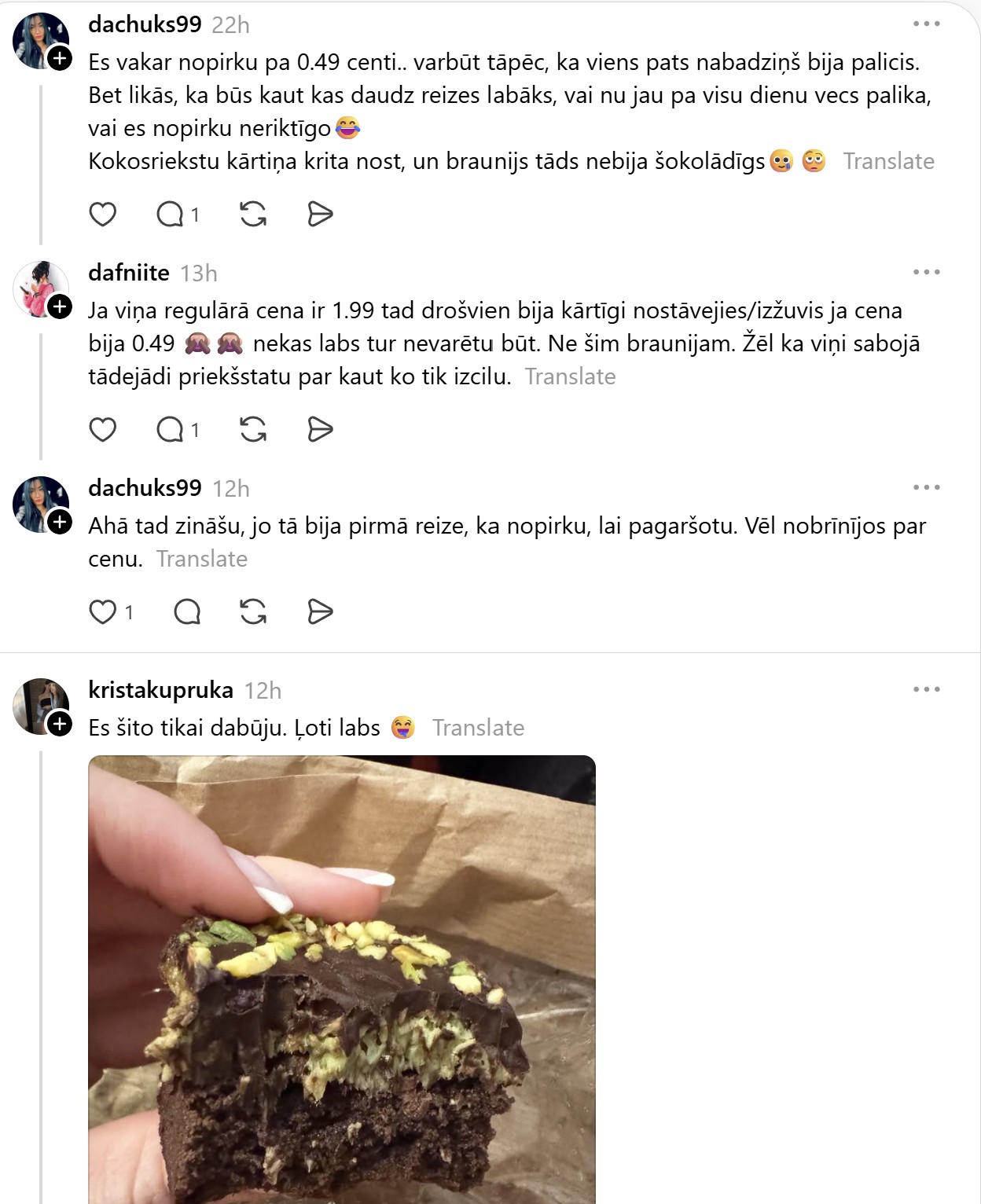Open overflow menu on kristakupruka's post
Image resolution: width=981 pixels, height=1204 pixels.
tap(927, 689)
